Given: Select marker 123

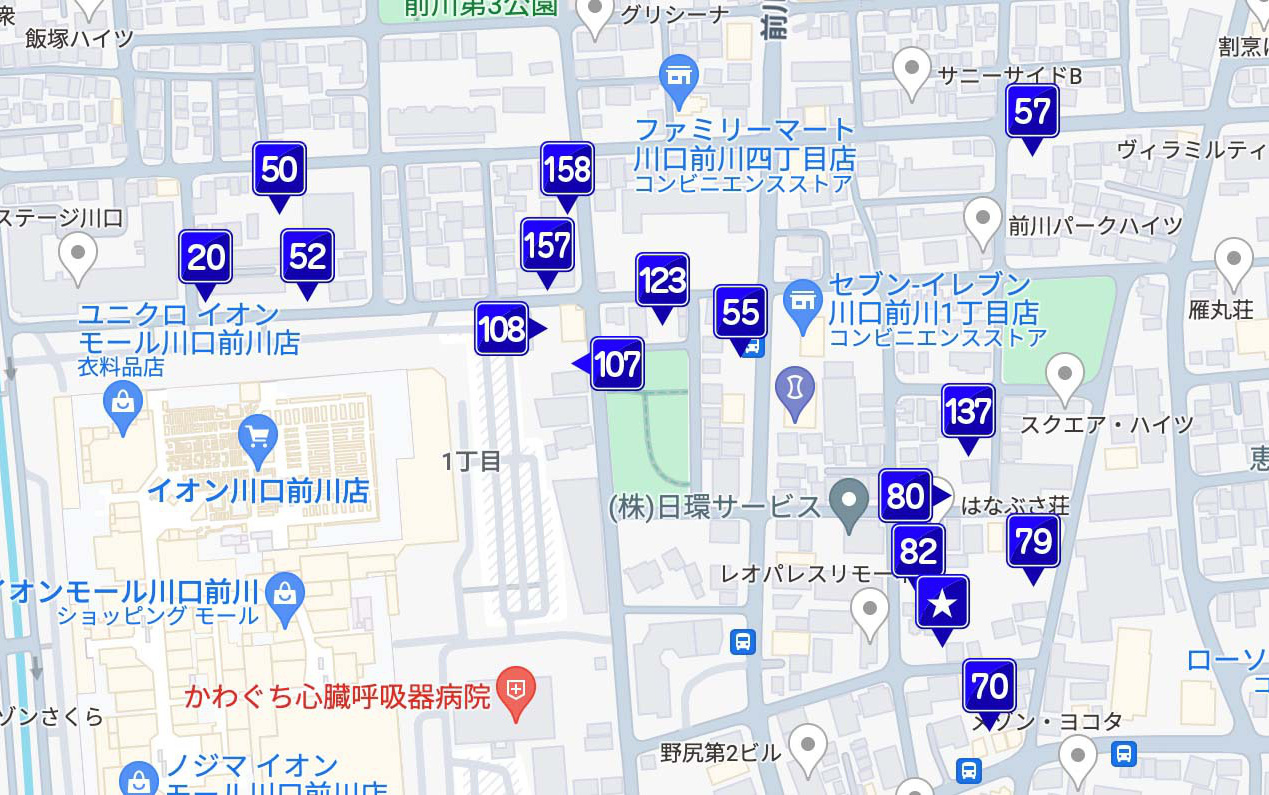Looking at the screenshot, I should coord(662,280).
